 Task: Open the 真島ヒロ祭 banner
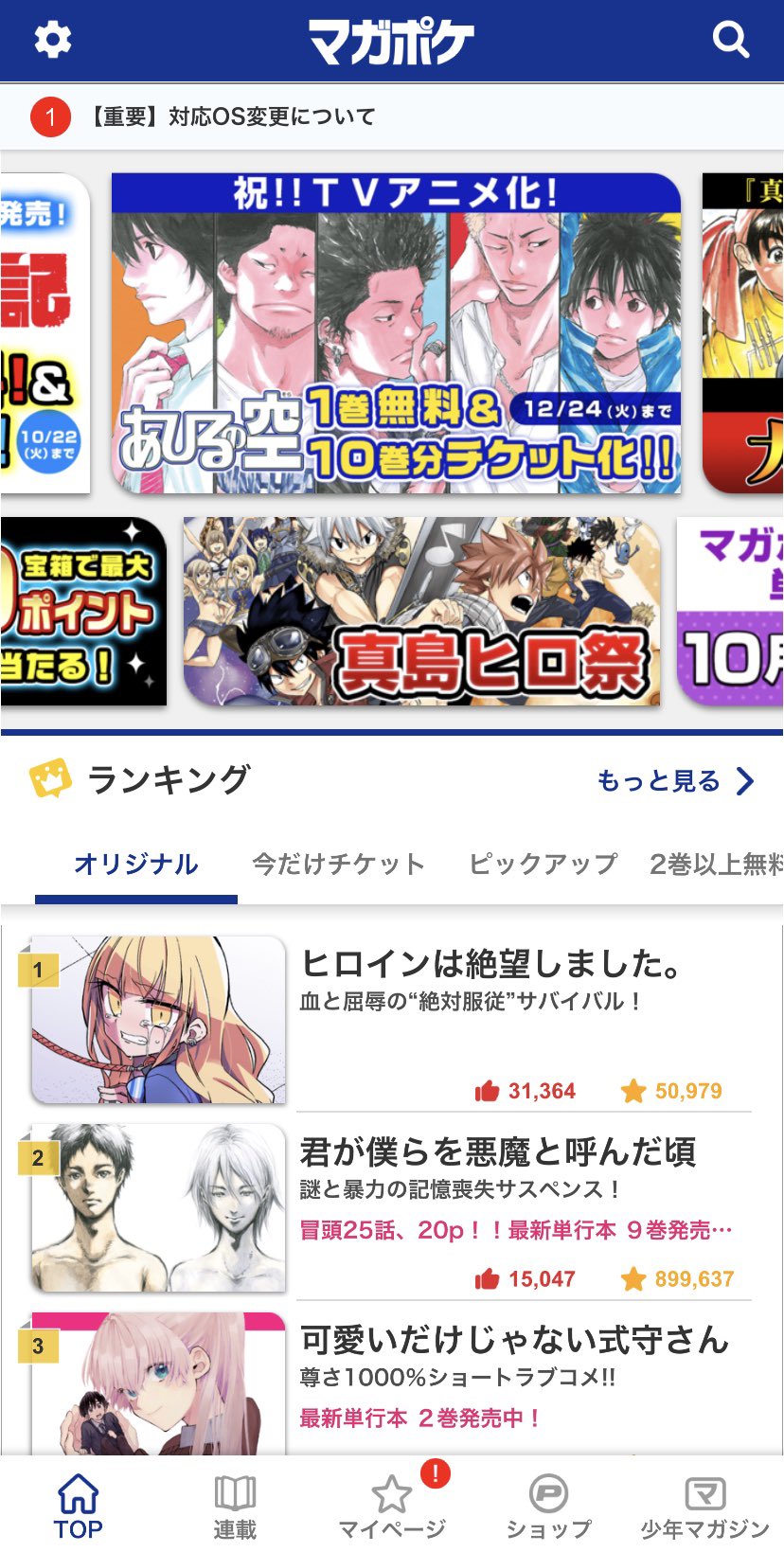pos(421,612)
